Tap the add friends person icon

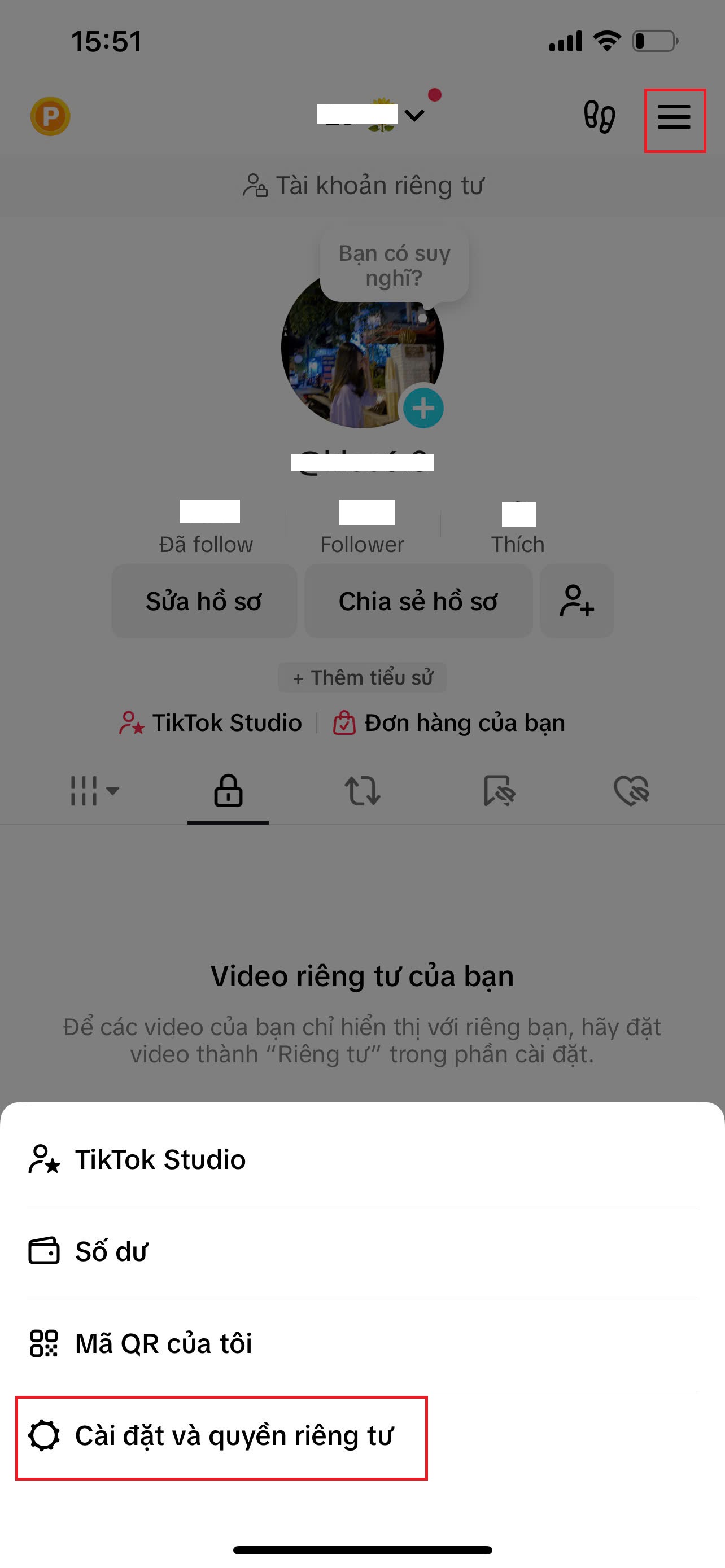pyautogui.click(x=576, y=601)
